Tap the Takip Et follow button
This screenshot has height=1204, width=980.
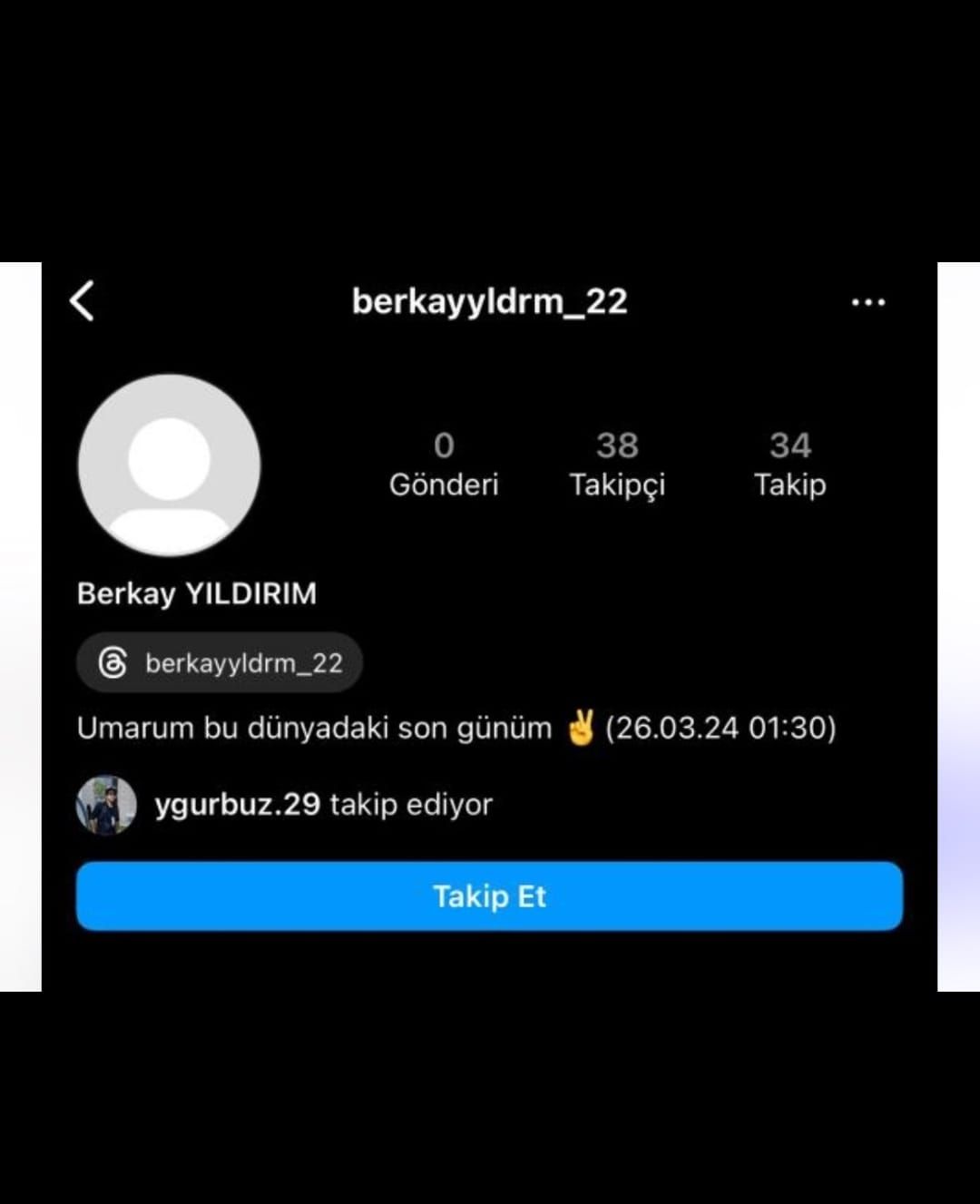click(x=489, y=896)
